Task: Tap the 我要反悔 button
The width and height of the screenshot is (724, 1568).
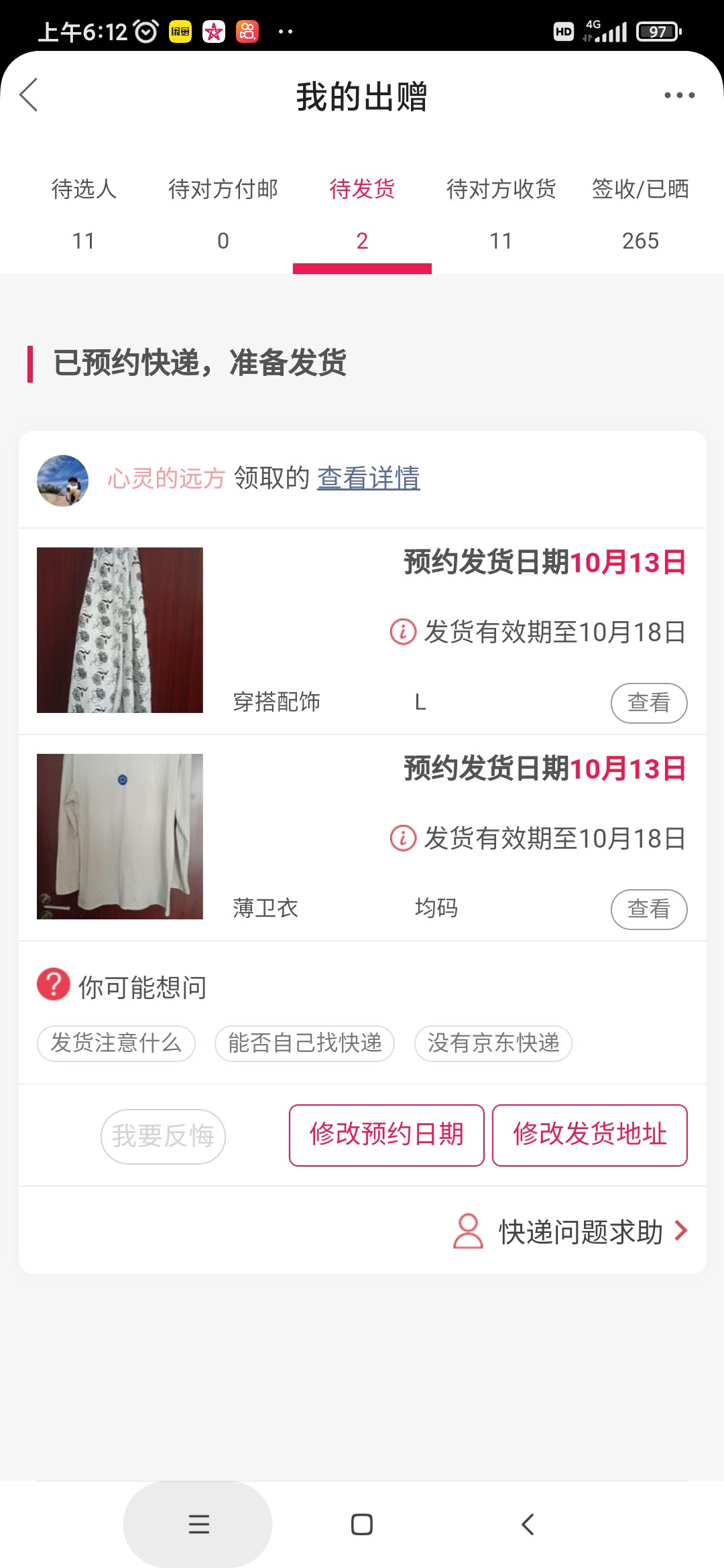Action: click(x=163, y=1136)
